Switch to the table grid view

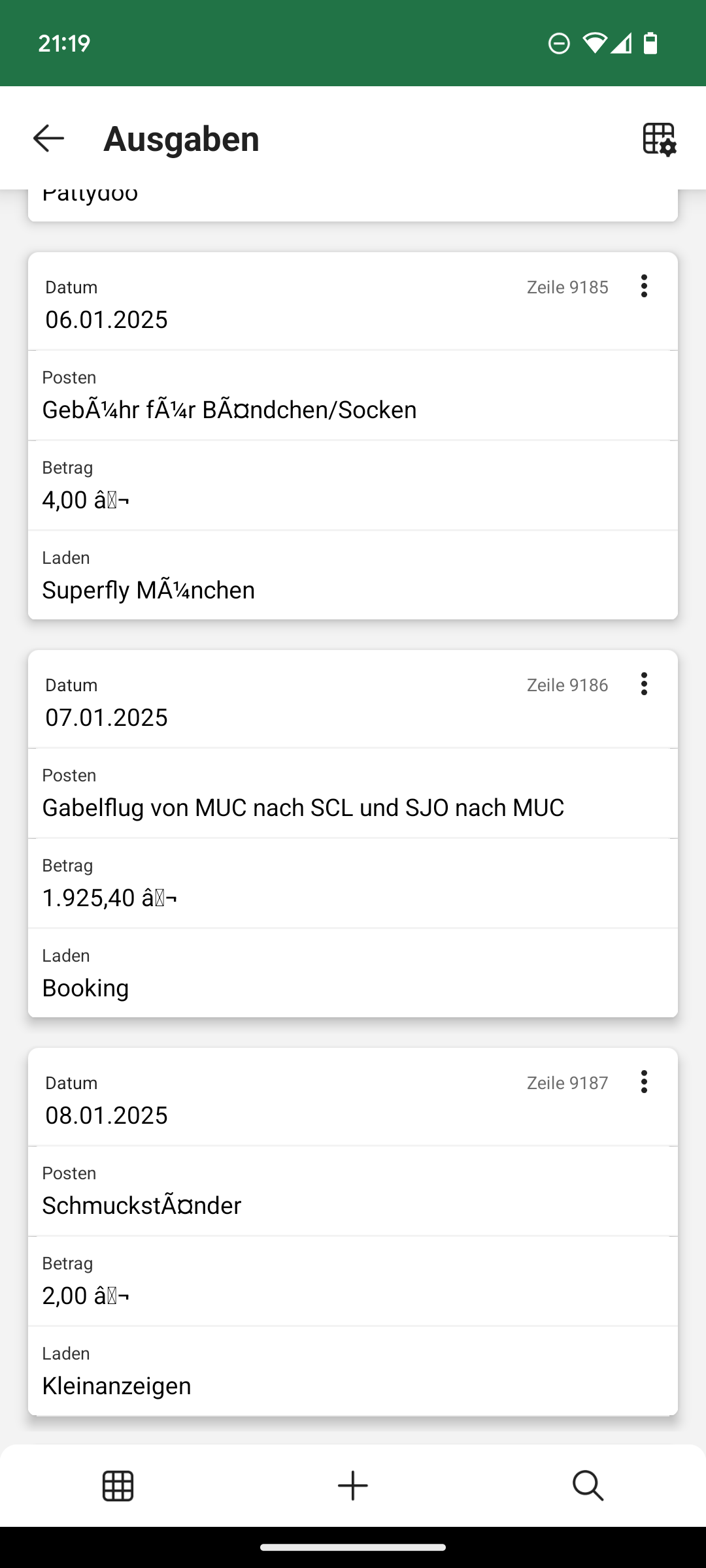tap(118, 1486)
